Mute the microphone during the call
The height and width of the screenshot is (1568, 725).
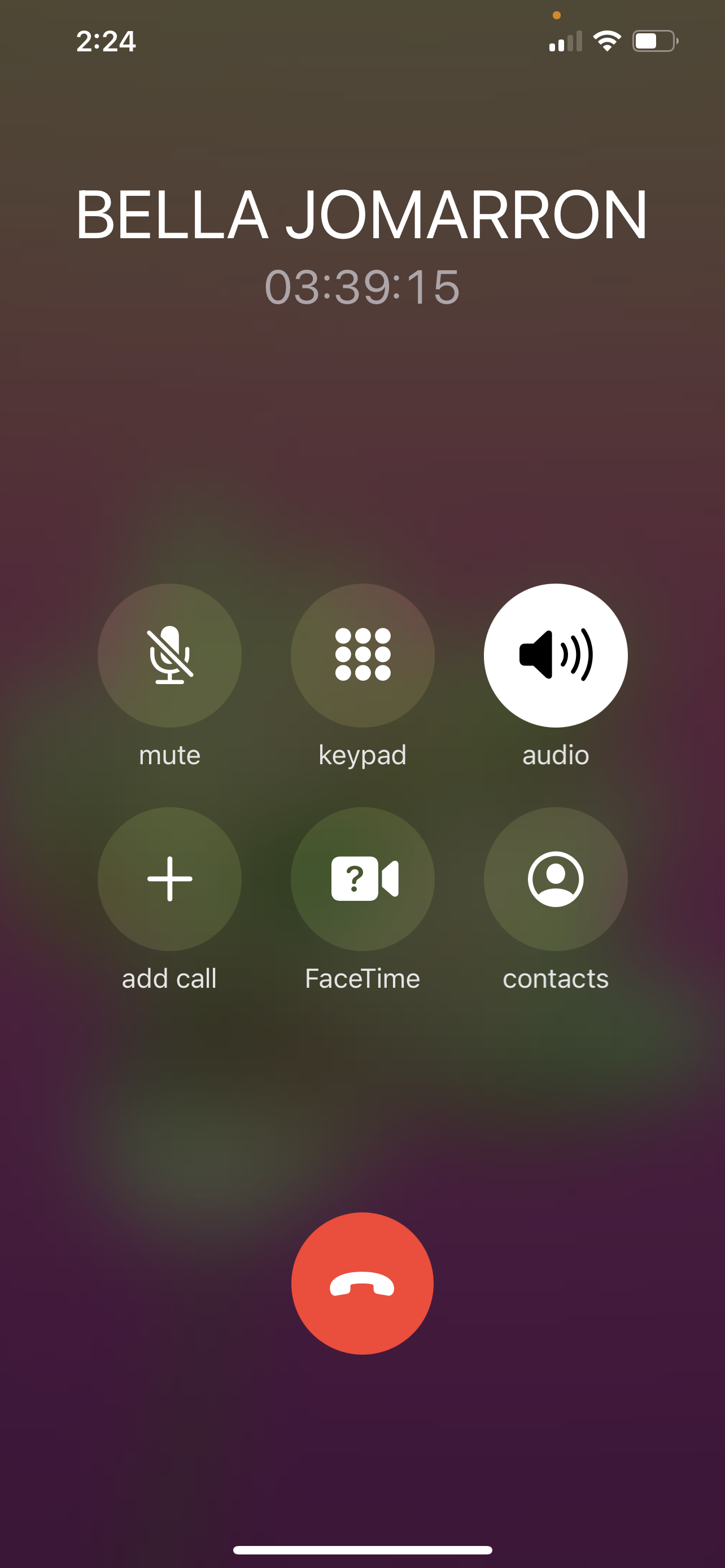click(169, 655)
